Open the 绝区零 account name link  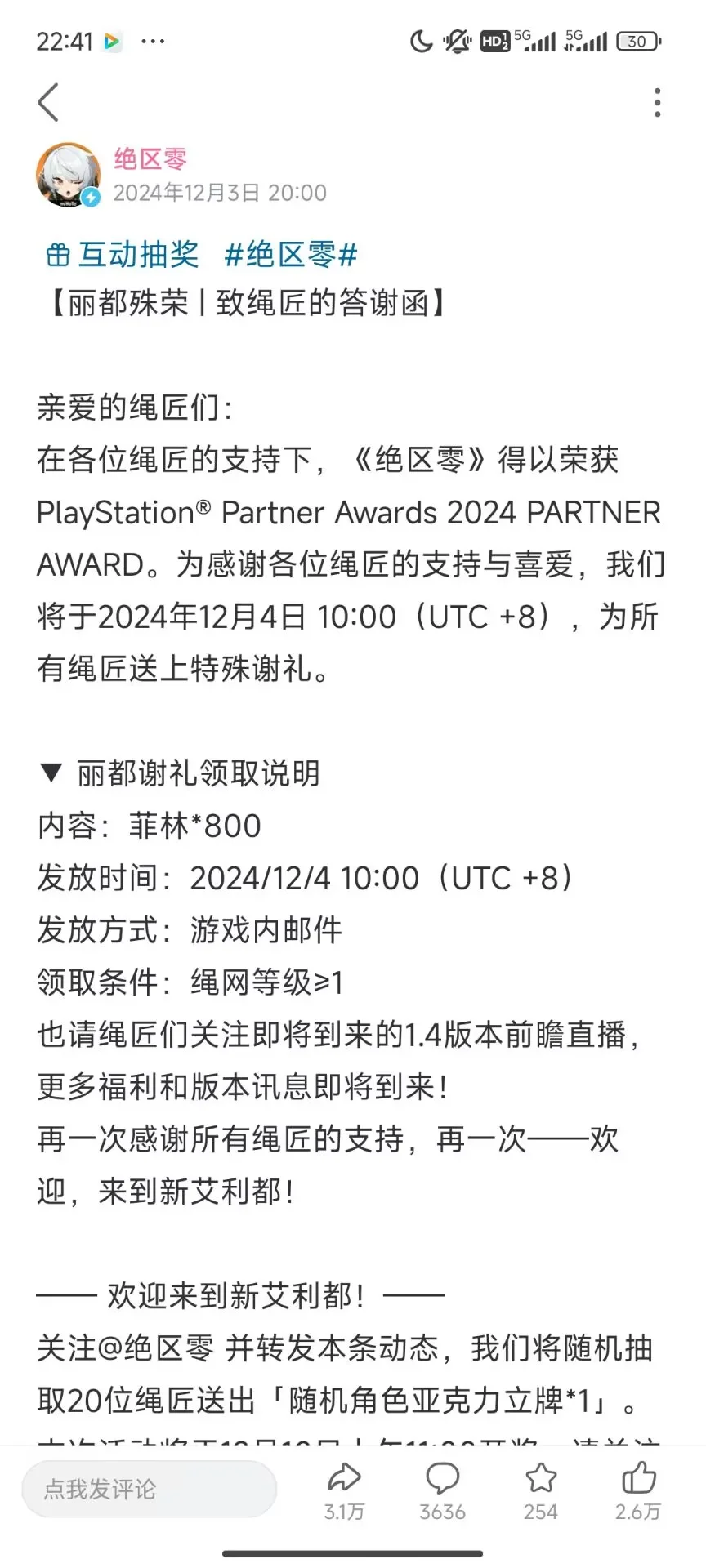click(150, 159)
